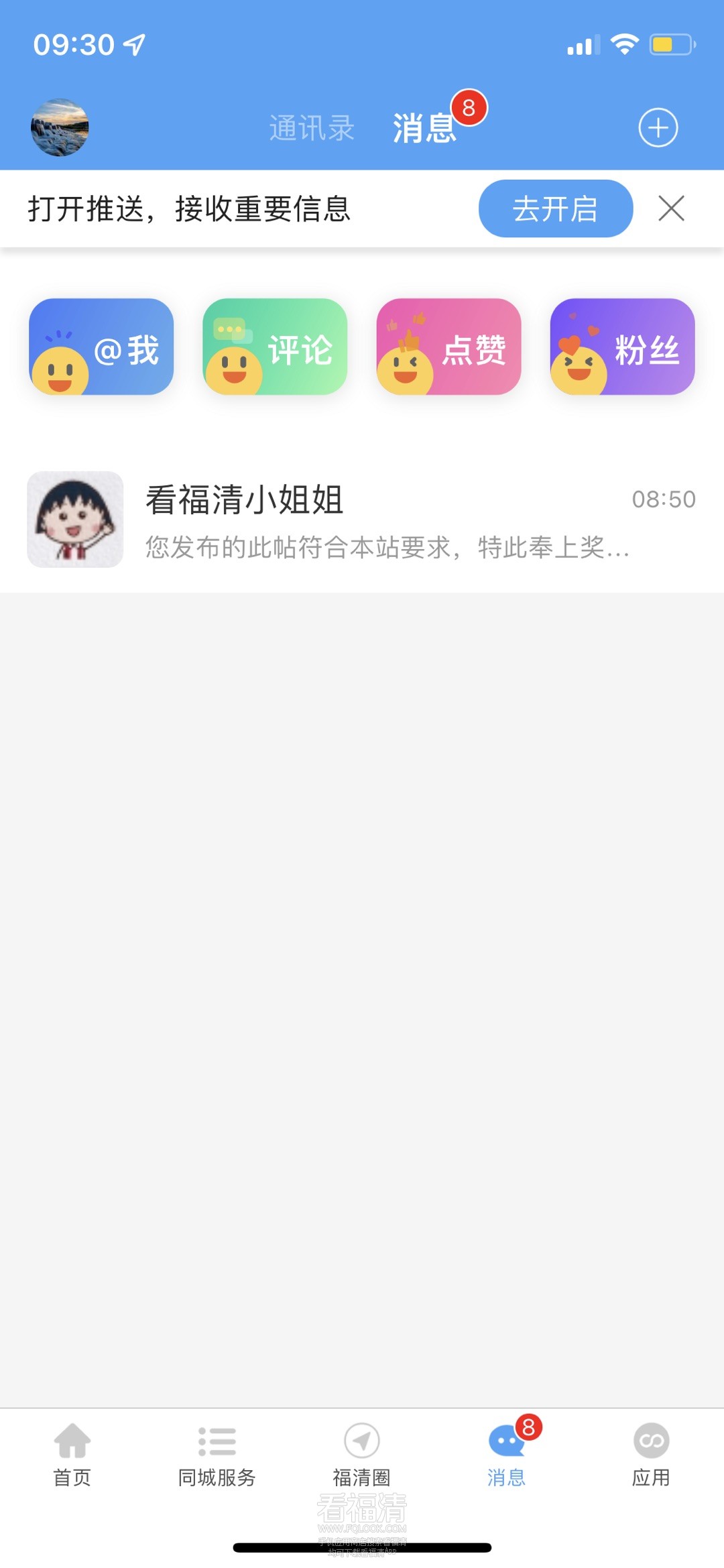Select the 消息 top tab
The width and height of the screenshot is (724, 1568).
coord(424,128)
